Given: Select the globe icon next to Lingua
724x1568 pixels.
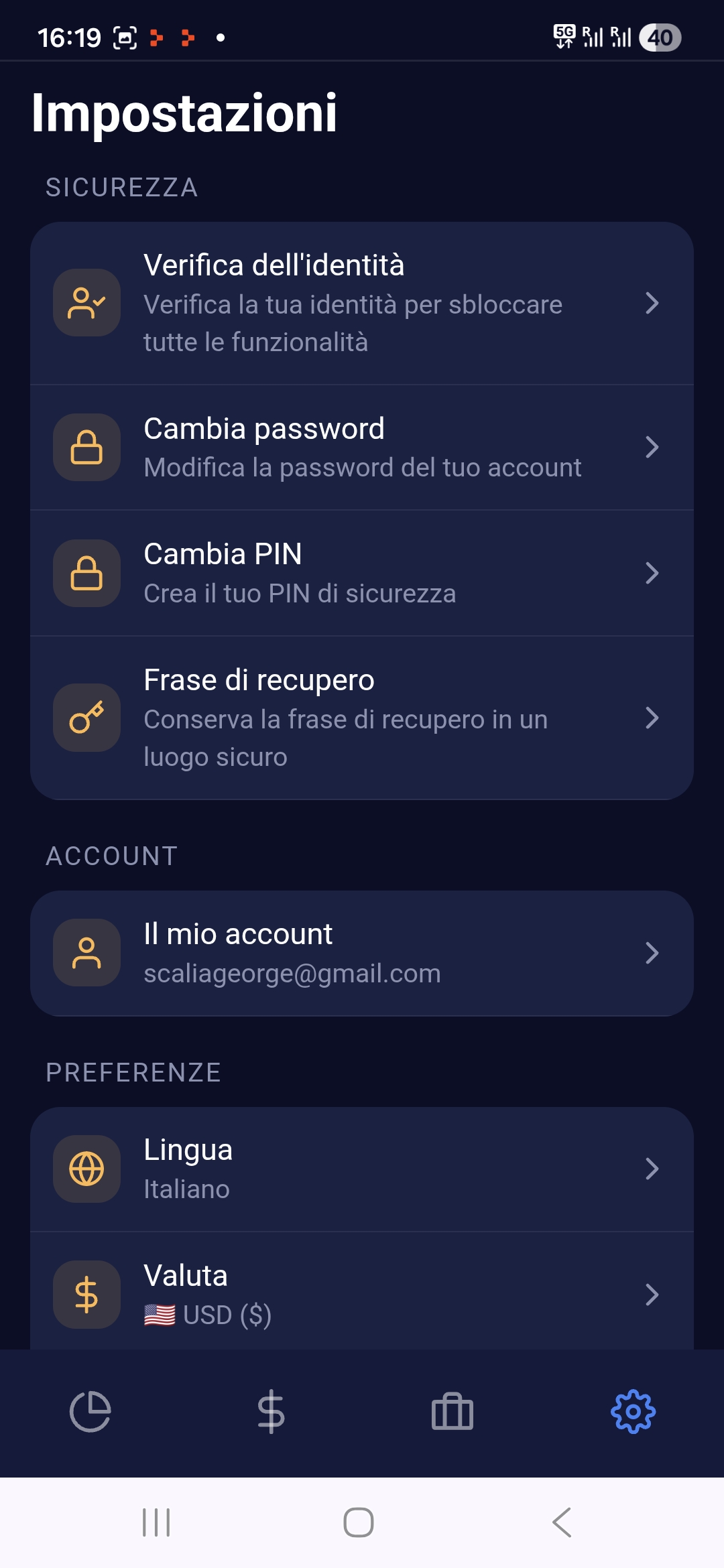Looking at the screenshot, I should click(x=86, y=1169).
